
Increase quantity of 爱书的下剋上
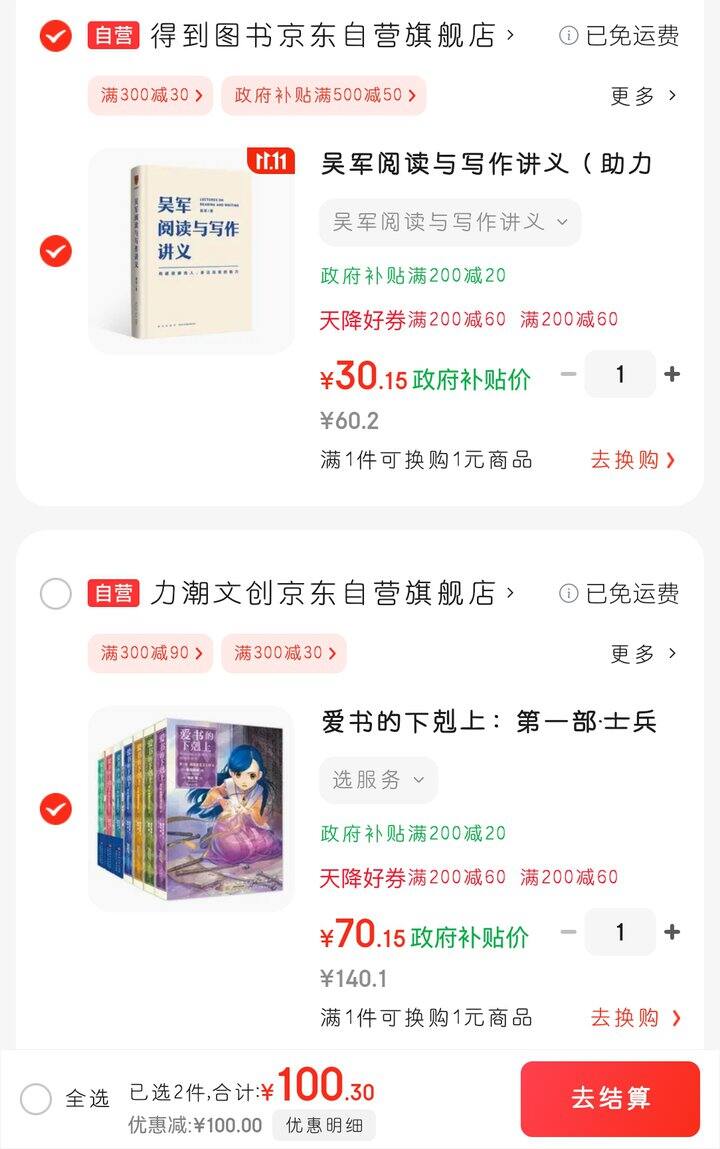coord(672,932)
